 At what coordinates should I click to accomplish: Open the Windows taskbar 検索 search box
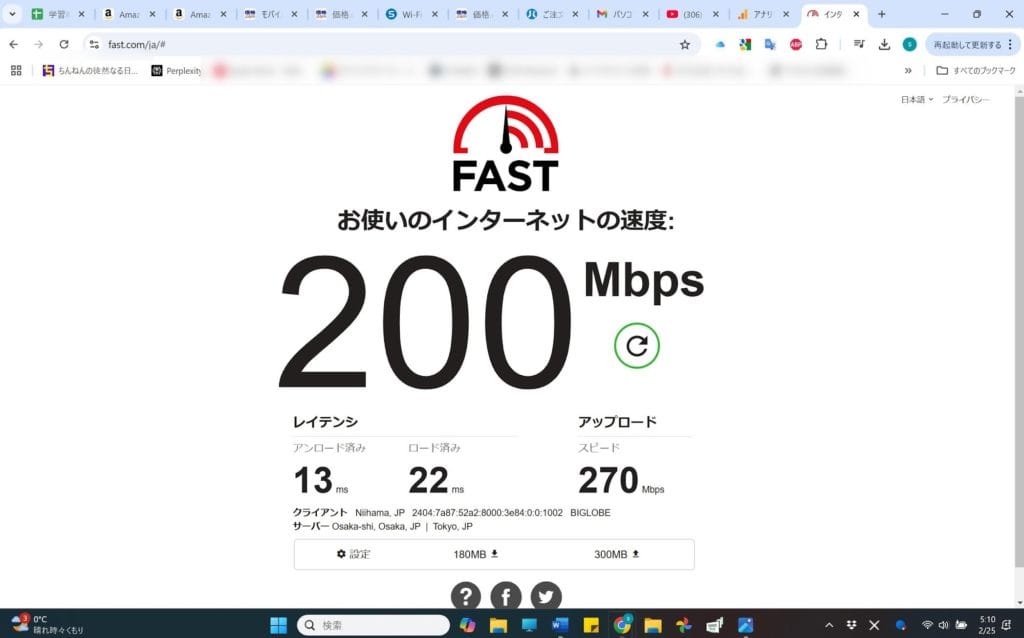(373, 625)
